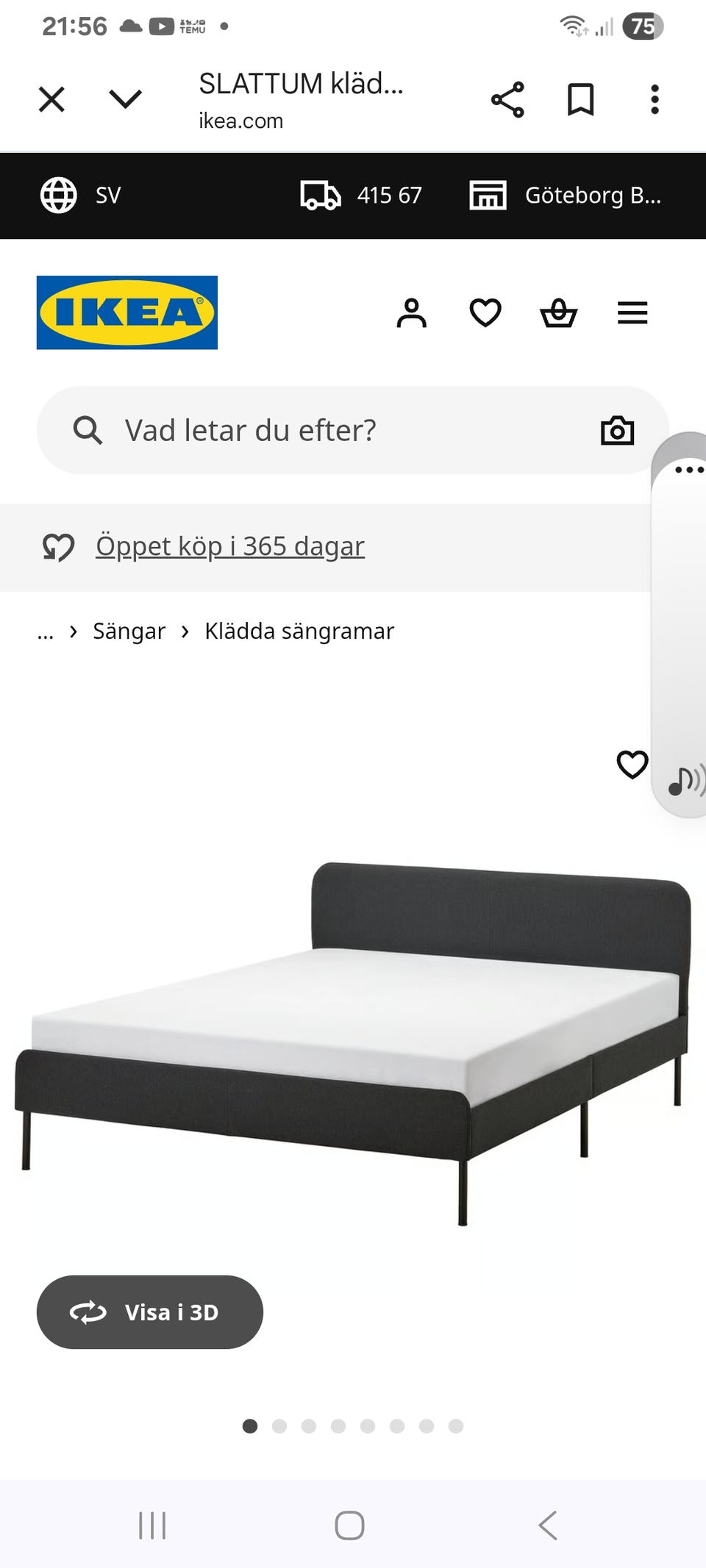706x1568 pixels.
Task: Select the fourth carousel dot indicator
Action: (x=339, y=1425)
